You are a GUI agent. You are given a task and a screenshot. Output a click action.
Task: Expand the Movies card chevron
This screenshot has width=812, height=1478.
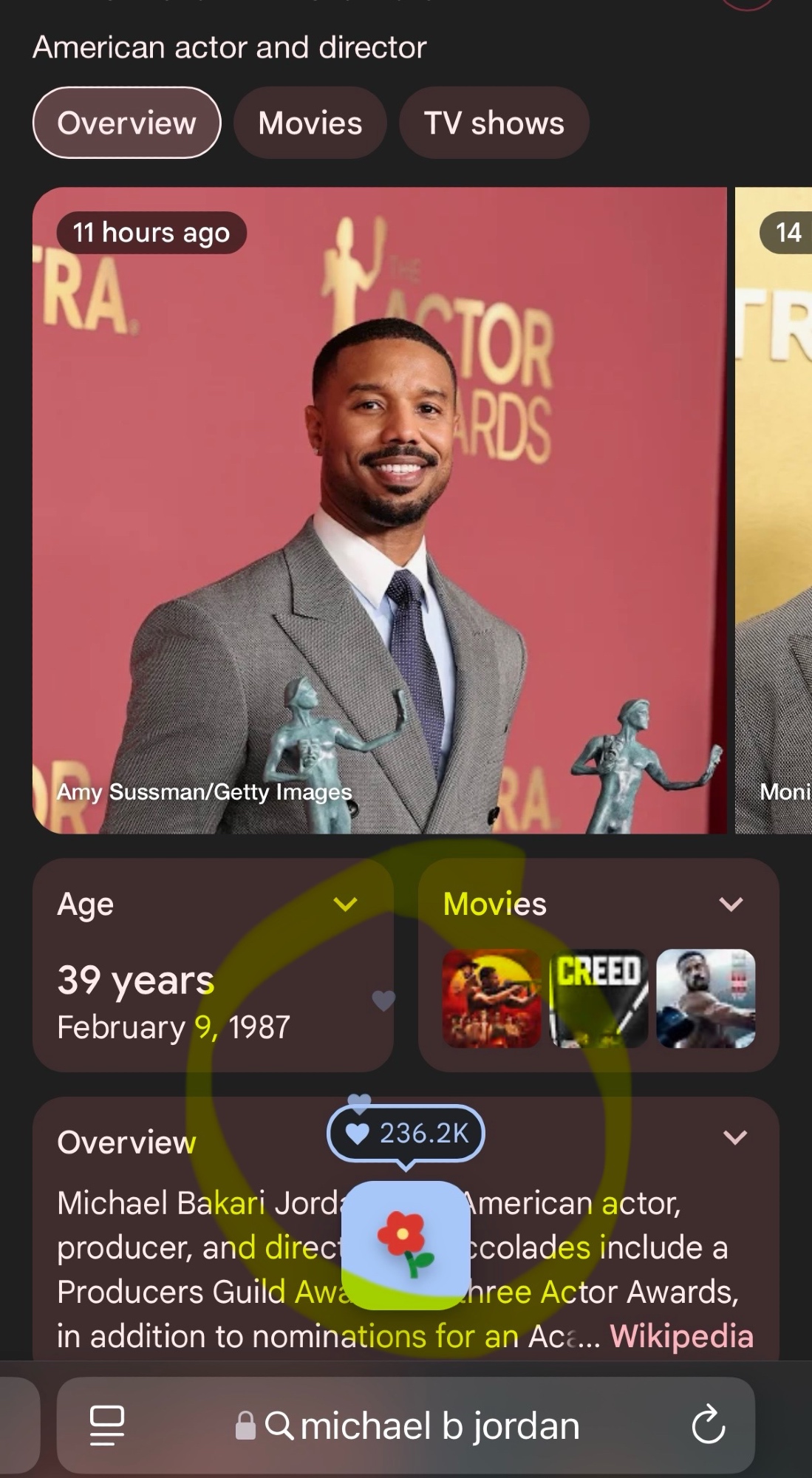pos(731,904)
